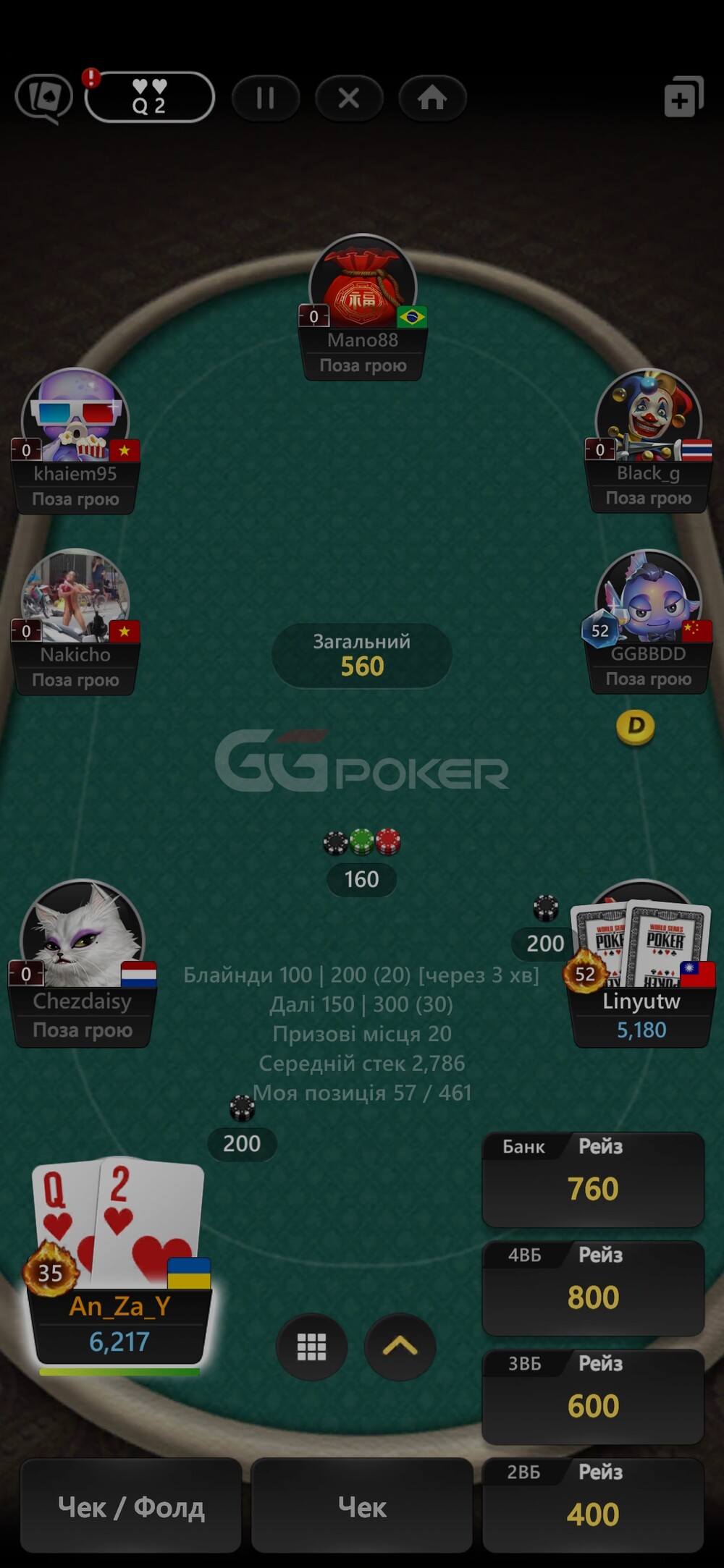Pick the 3ВБ Рейз 600 option
724x1568 pixels.
tap(593, 1397)
